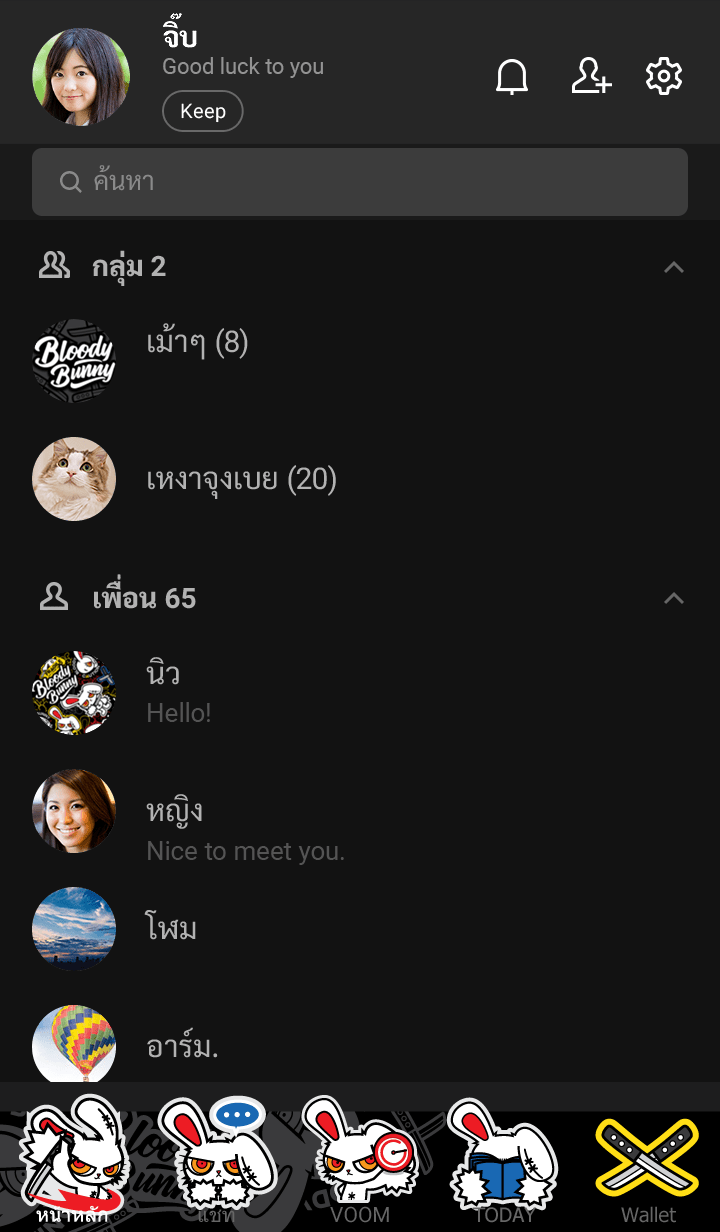This screenshot has height=1232, width=720.
Task: Tap the Keep button
Action: point(203,111)
